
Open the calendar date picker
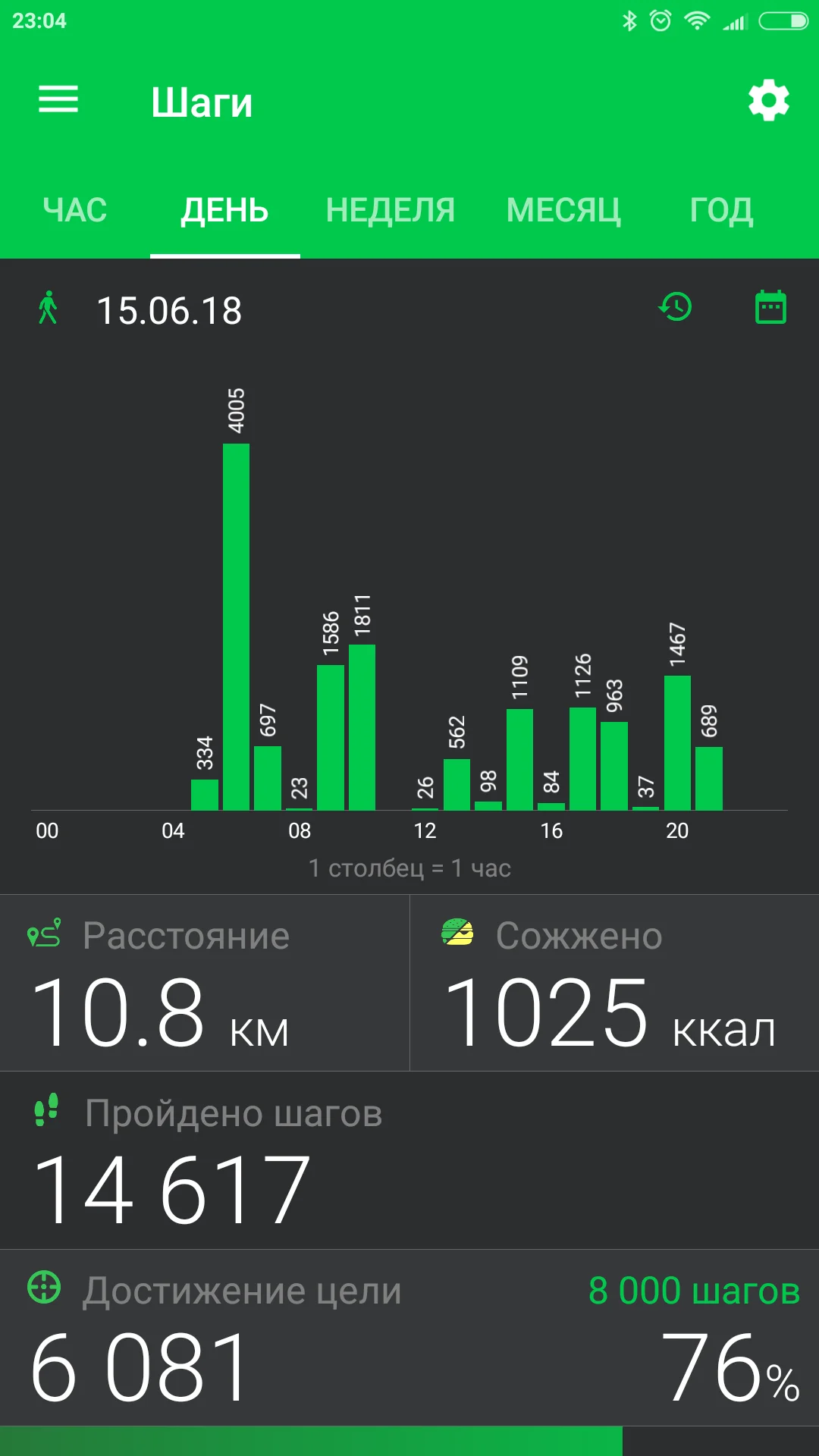tap(770, 307)
